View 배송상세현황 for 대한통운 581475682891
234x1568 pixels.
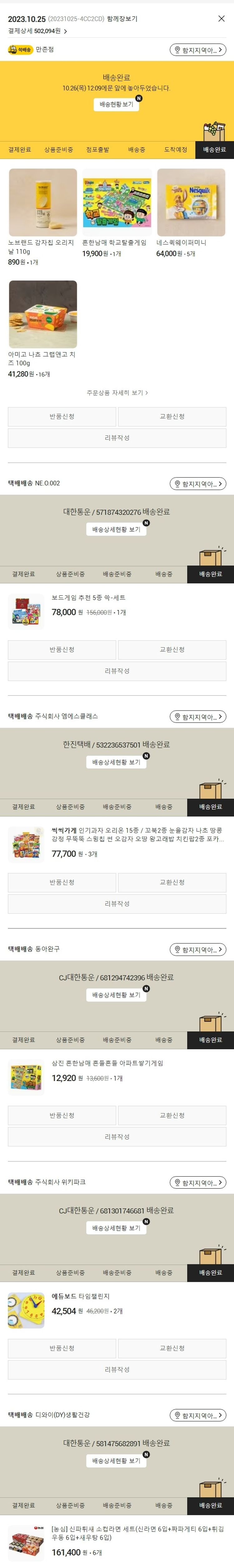(116, 1461)
